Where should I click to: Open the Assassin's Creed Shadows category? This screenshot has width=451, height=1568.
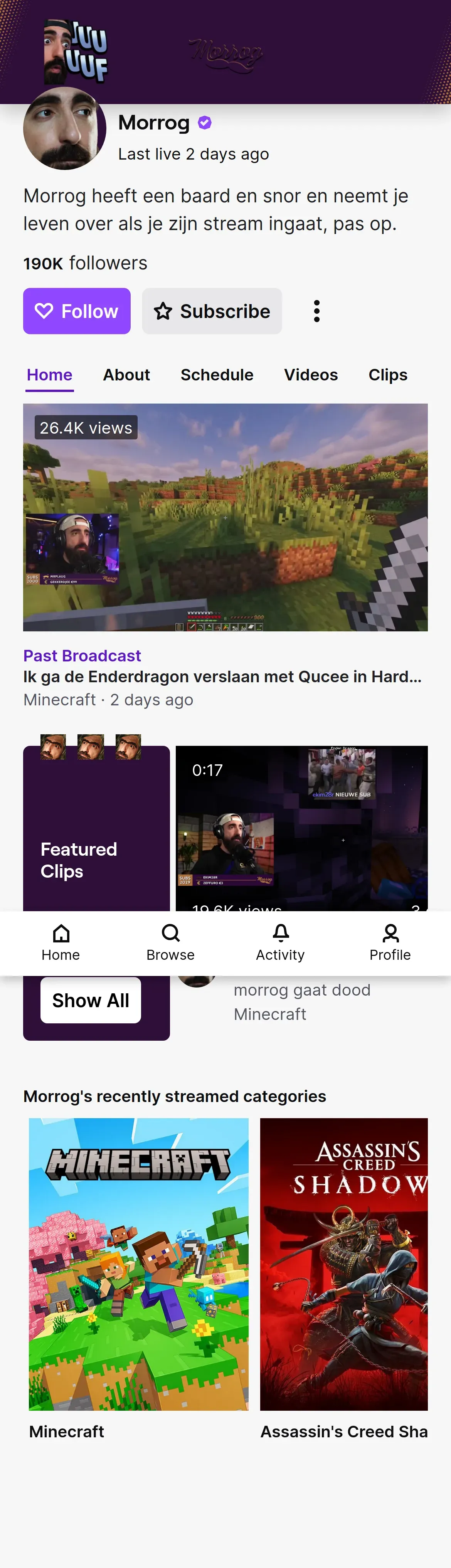coord(344,1263)
